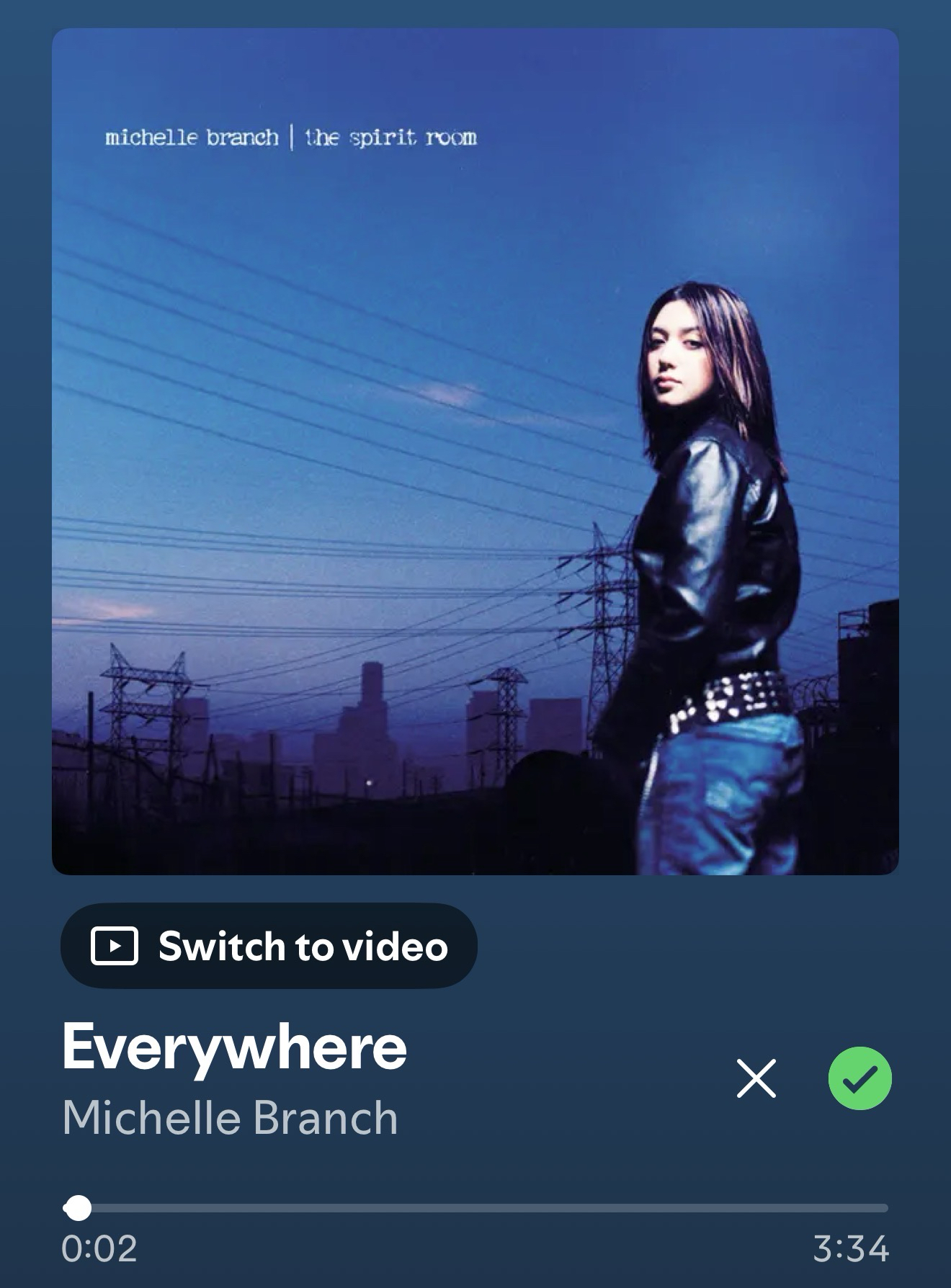
Task: Tap the playback progress bar
Action: 475,1208
